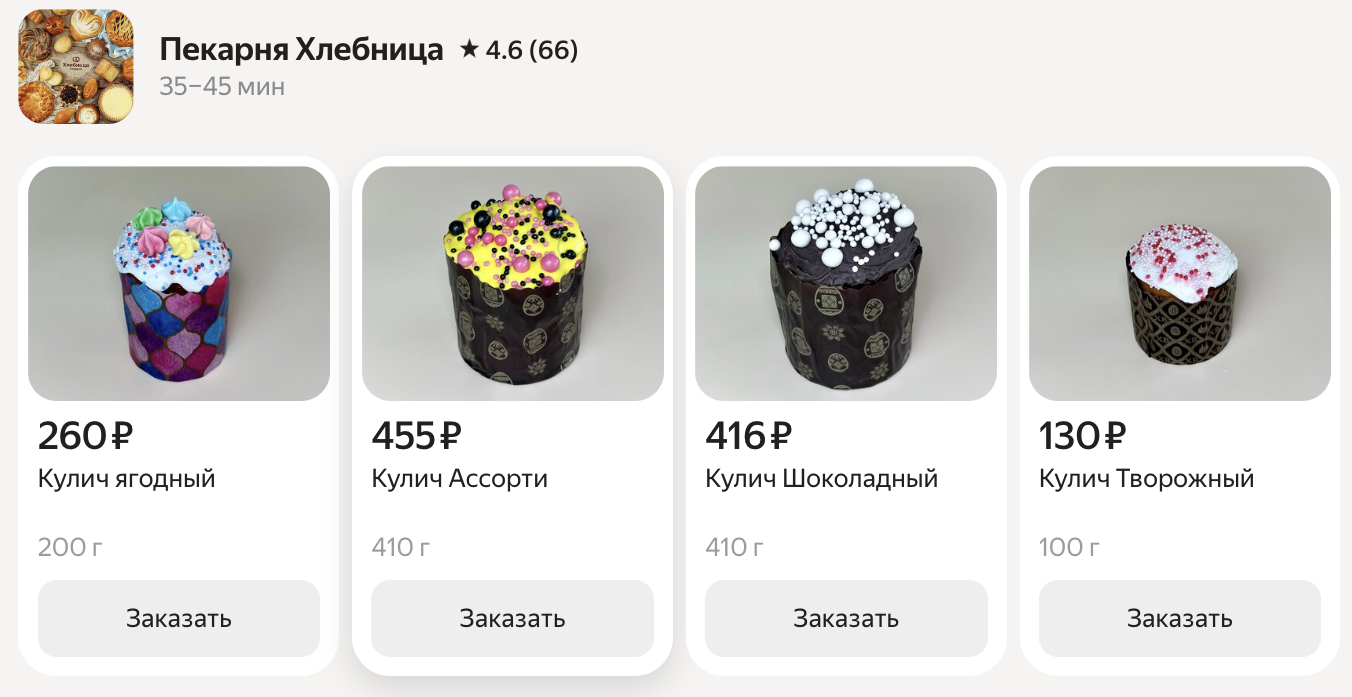Open the Кулич ягодный product photo
The height and width of the screenshot is (697, 1352).
click(179, 283)
